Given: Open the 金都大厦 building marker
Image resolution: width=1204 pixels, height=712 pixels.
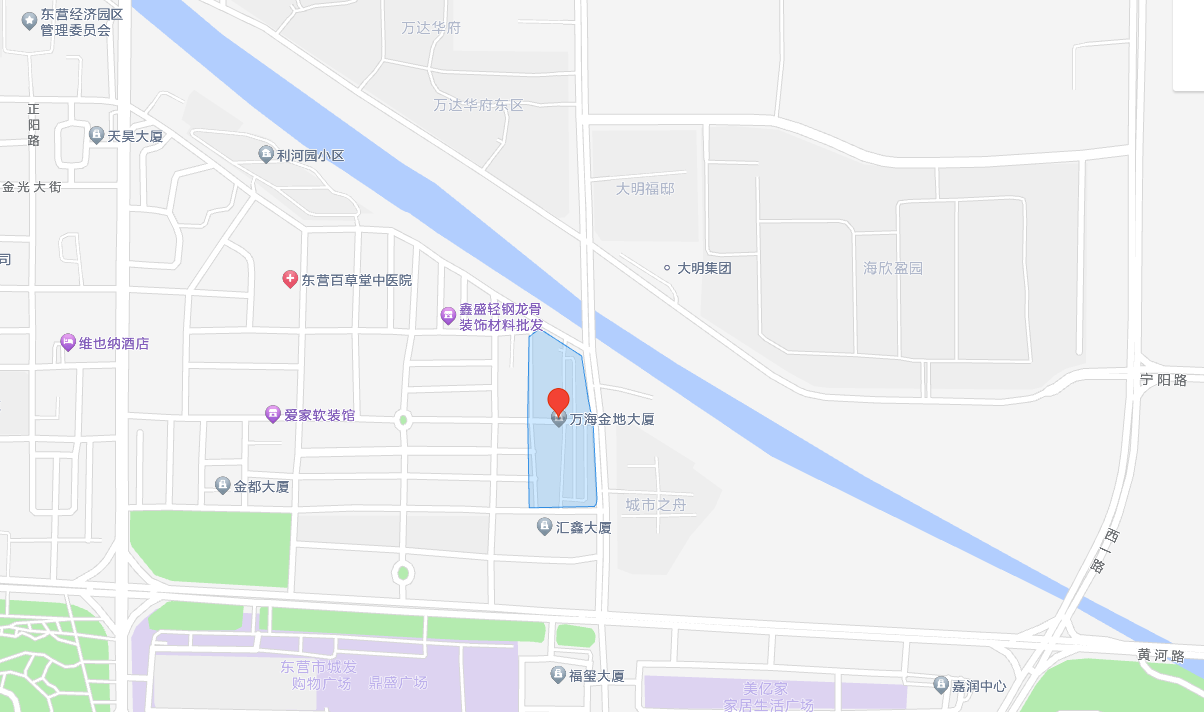Looking at the screenshot, I should 222,486.
